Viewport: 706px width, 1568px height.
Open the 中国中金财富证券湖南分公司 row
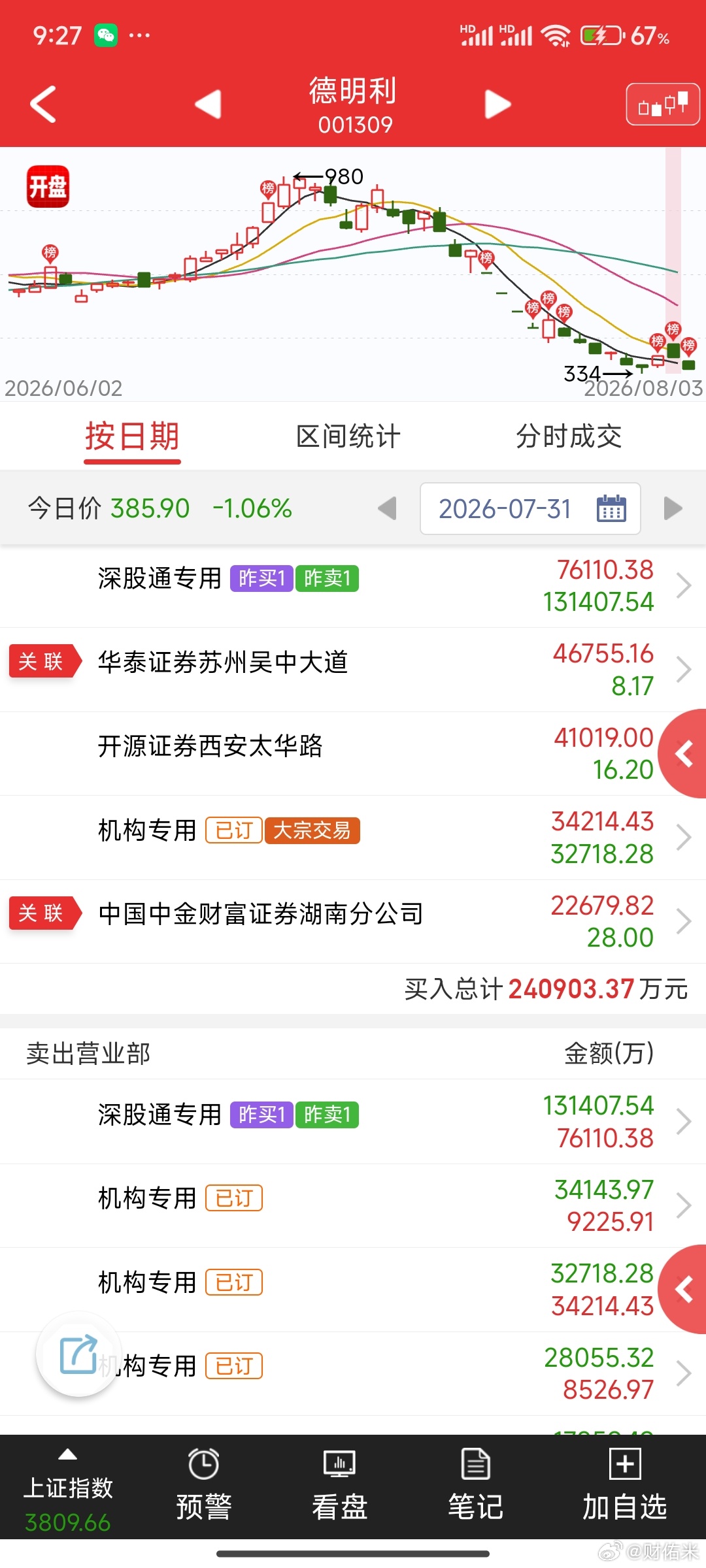point(353,921)
